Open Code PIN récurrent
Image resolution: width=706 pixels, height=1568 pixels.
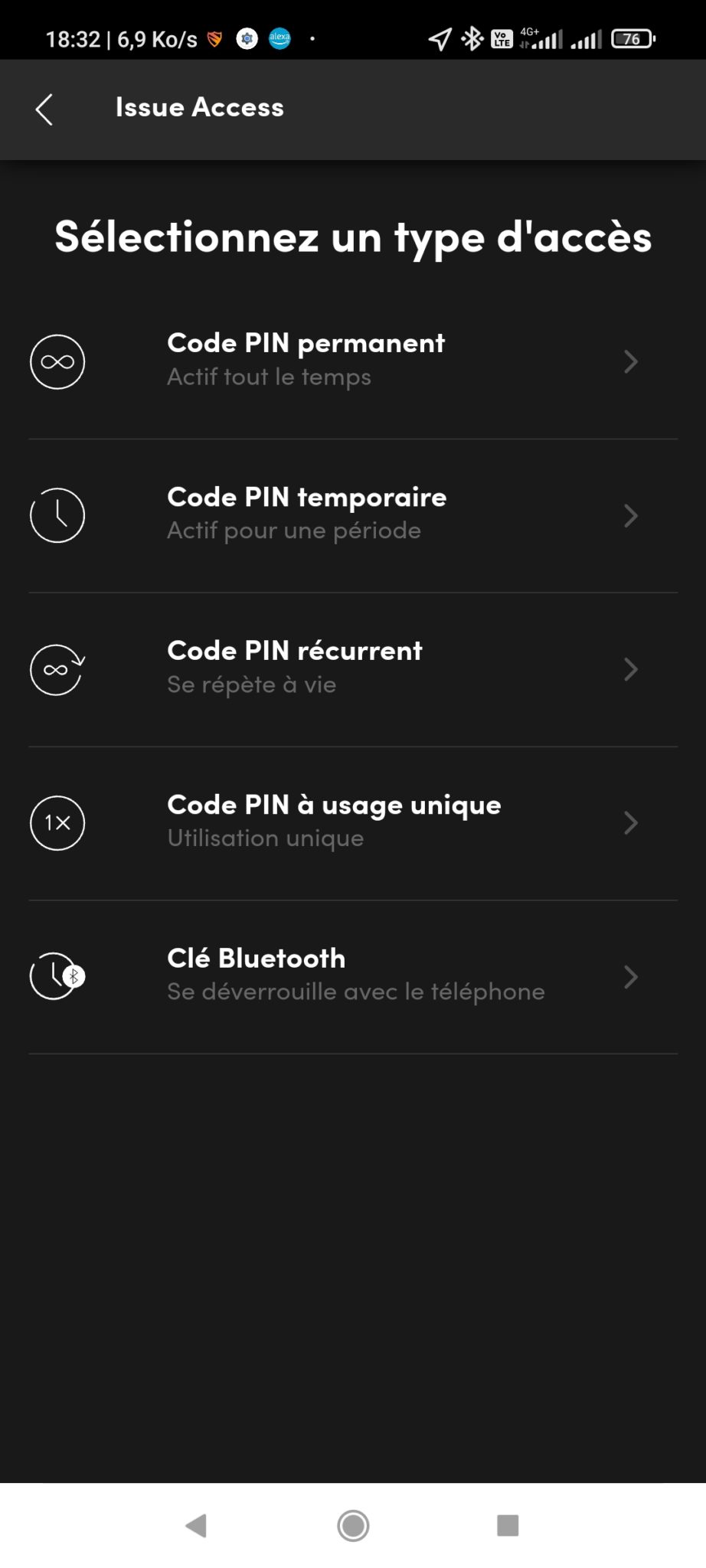click(353, 669)
